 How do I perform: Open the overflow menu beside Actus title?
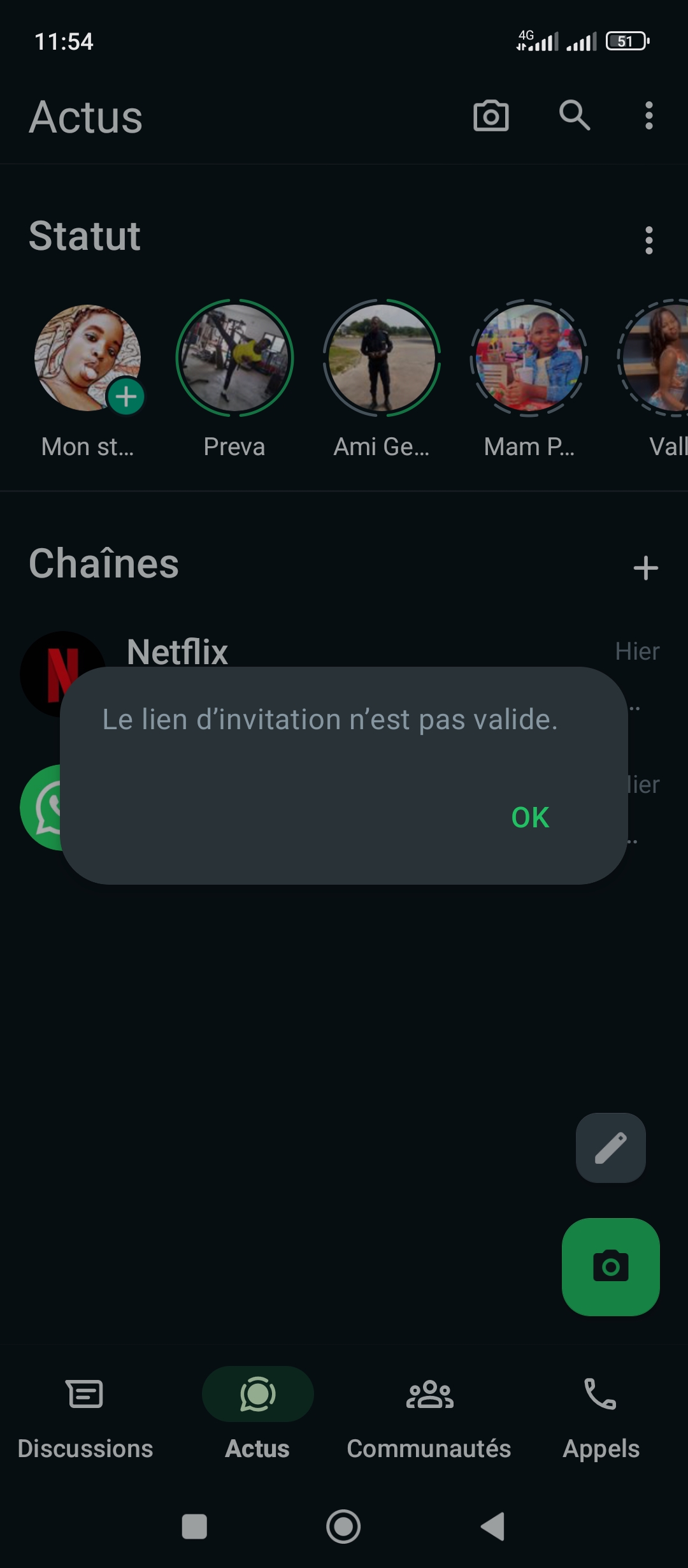(x=649, y=116)
